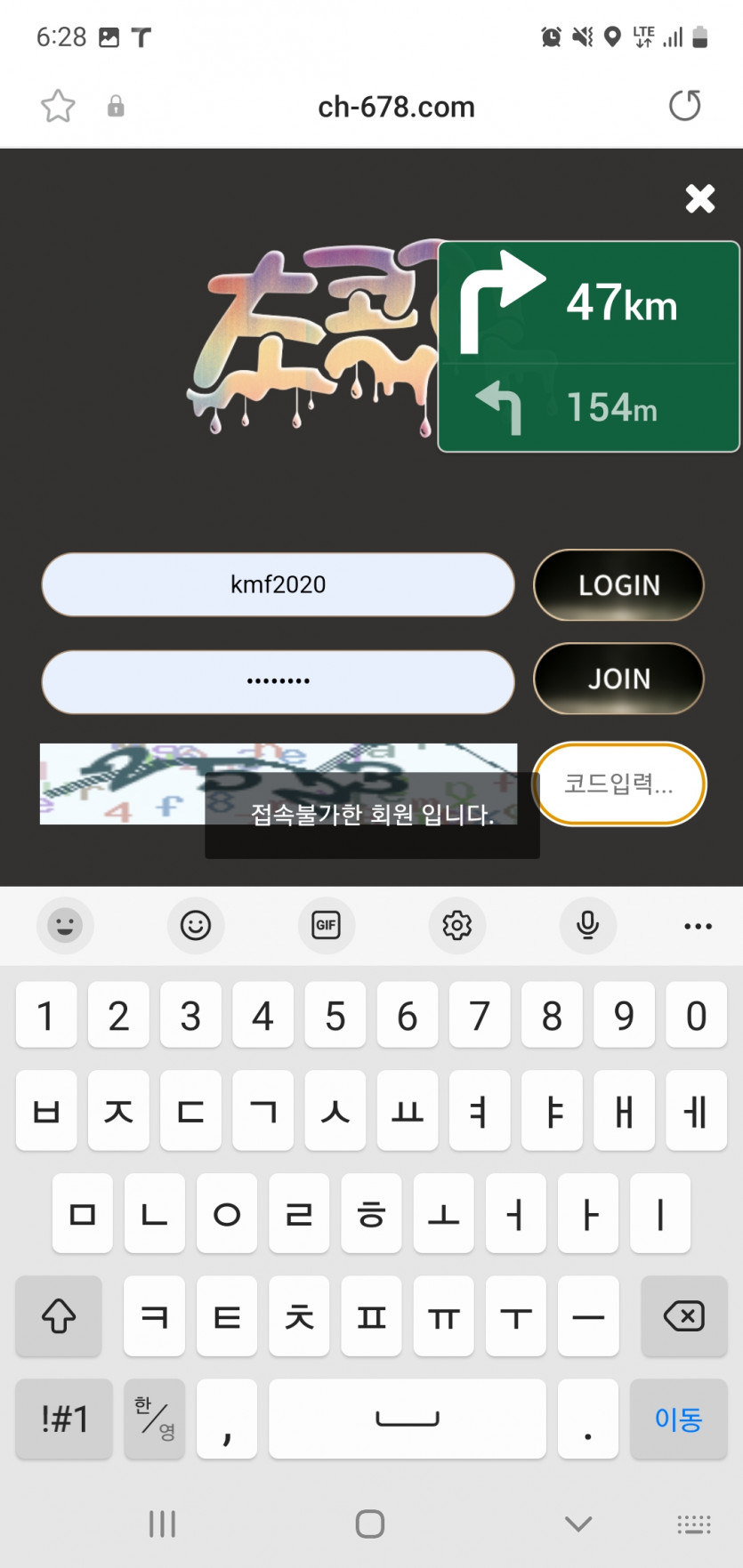The image size is (743, 1568).
Task: Hide the keyboard with the down chevron
Action: [578, 1524]
